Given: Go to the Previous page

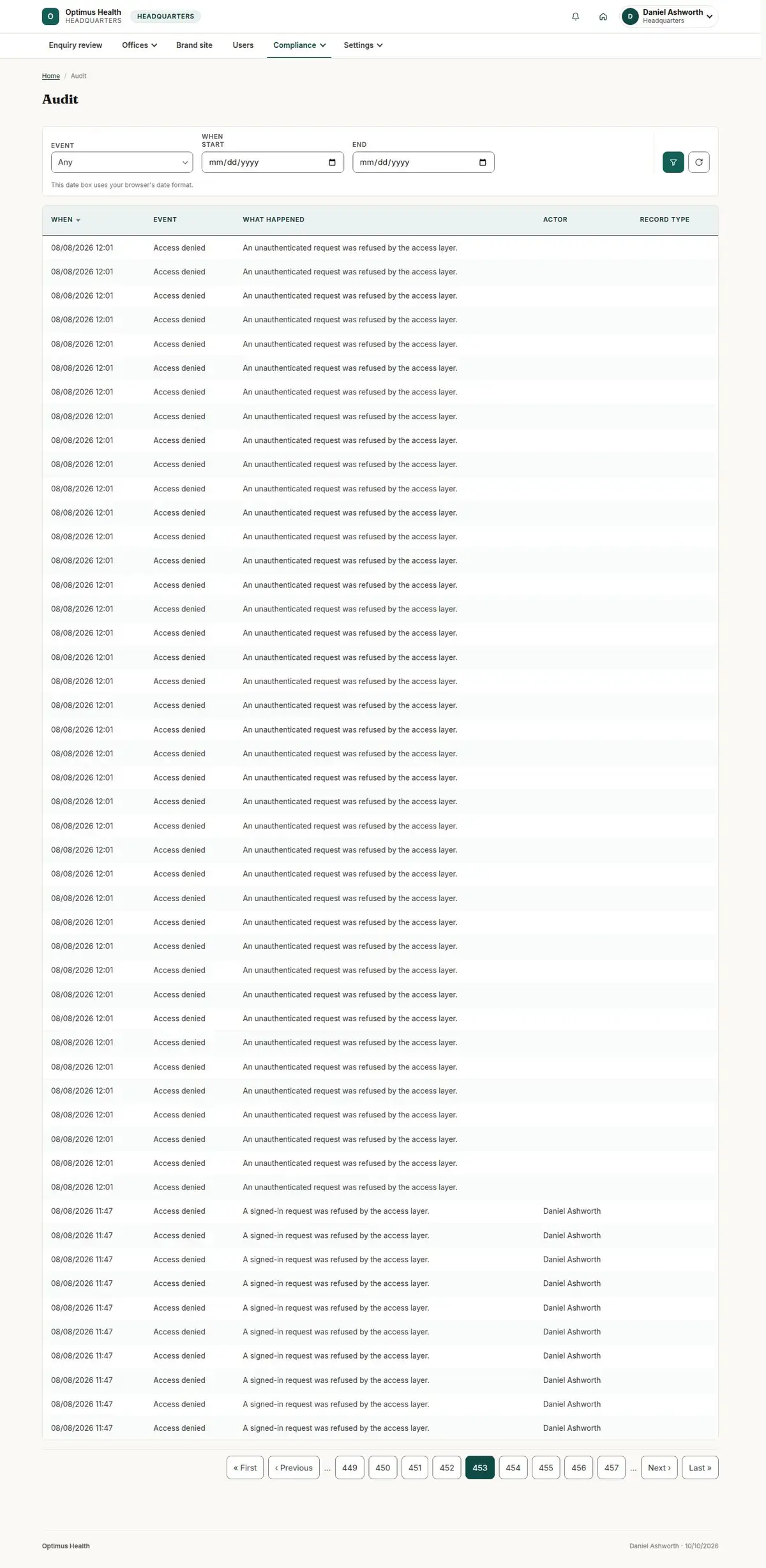Looking at the screenshot, I should (294, 1467).
